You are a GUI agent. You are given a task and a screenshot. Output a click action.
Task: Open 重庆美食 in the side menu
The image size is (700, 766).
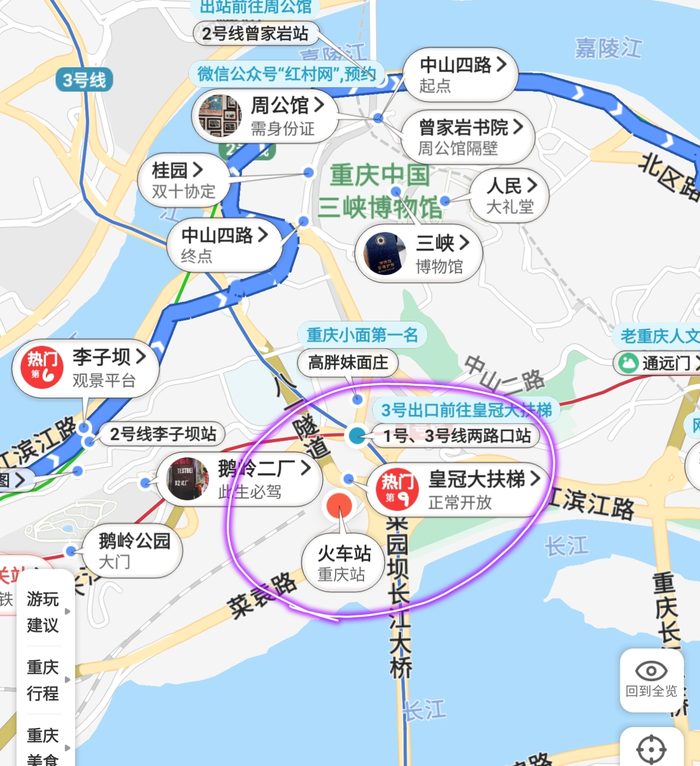click(43, 743)
